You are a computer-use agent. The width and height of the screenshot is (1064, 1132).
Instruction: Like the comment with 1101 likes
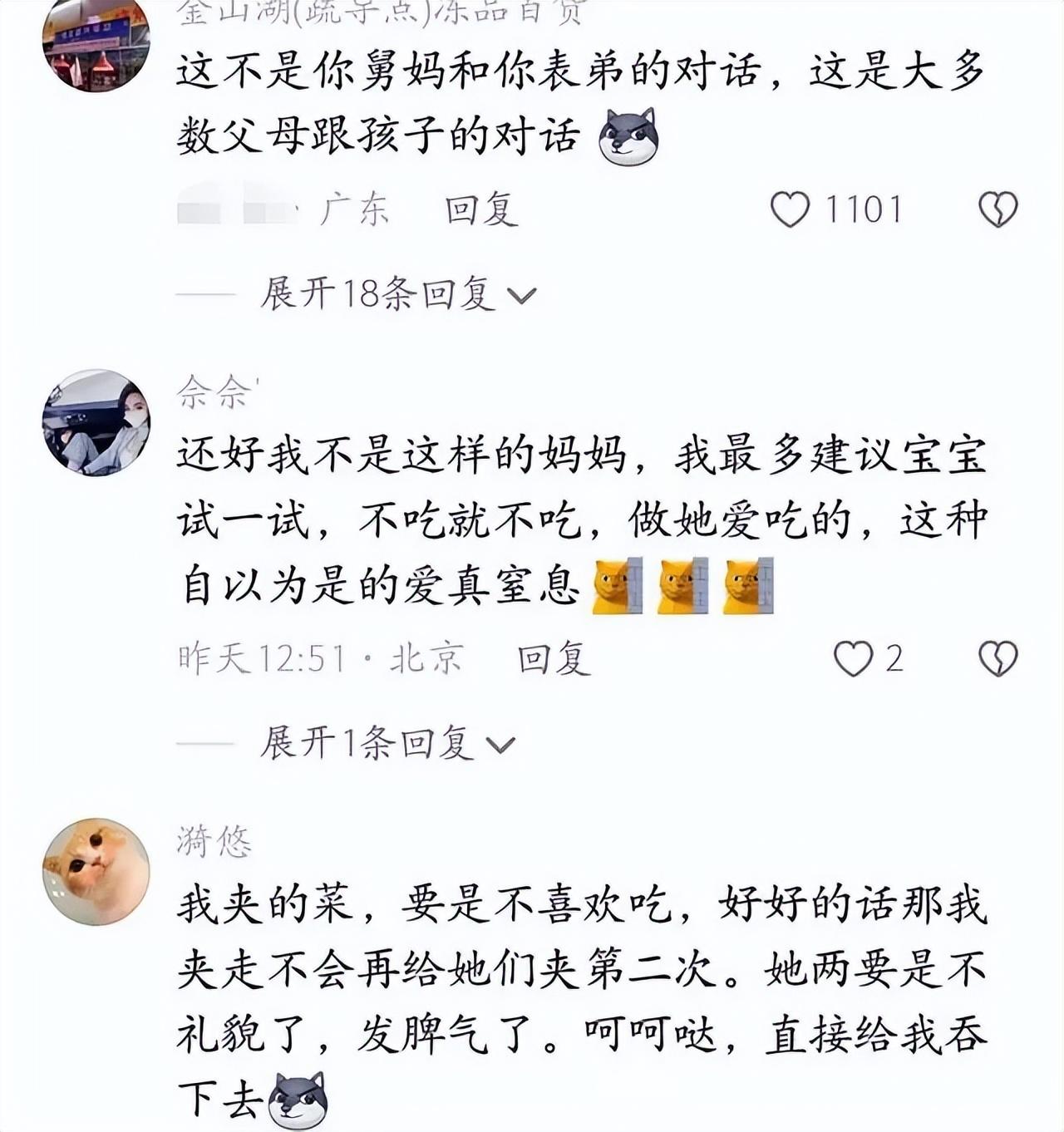(790, 209)
